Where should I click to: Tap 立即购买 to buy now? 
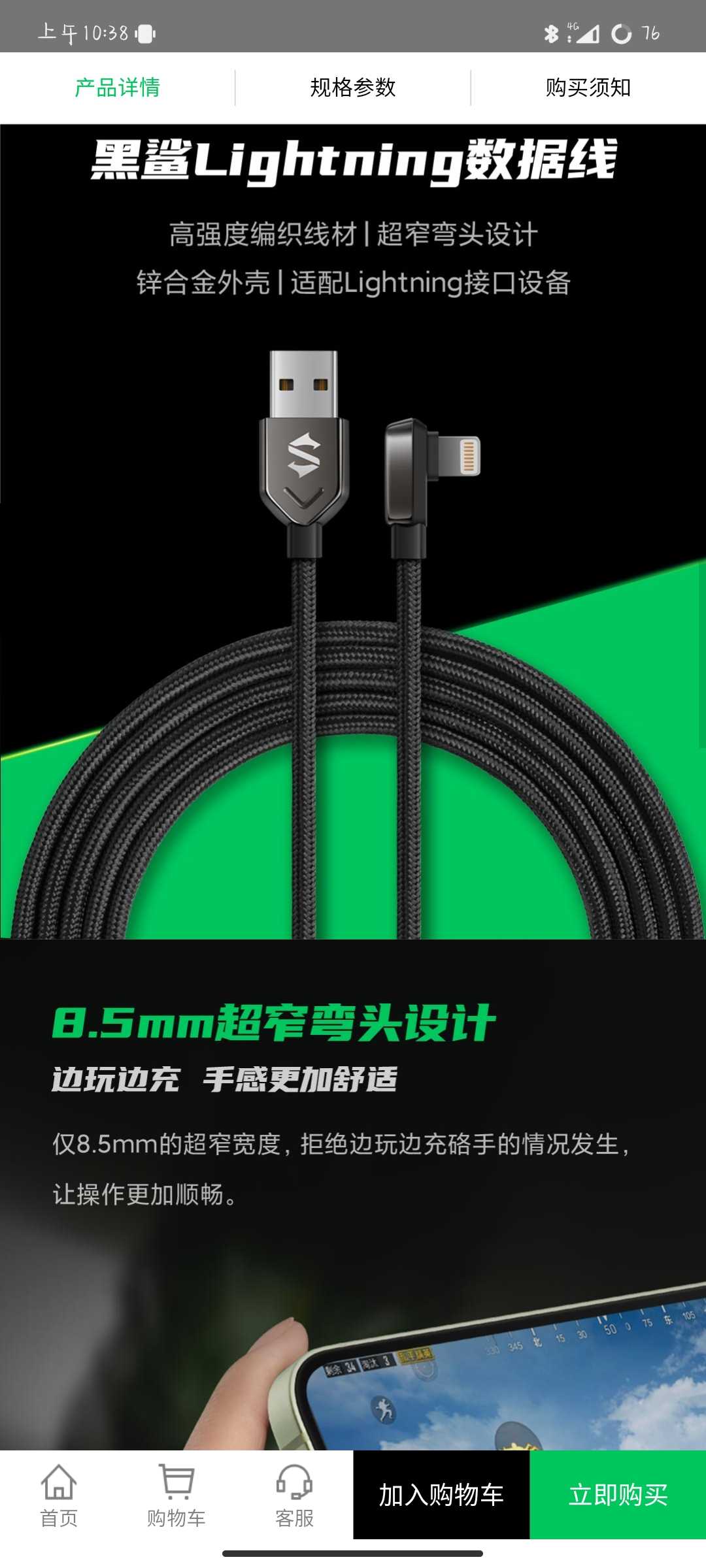tap(618, 1495)
